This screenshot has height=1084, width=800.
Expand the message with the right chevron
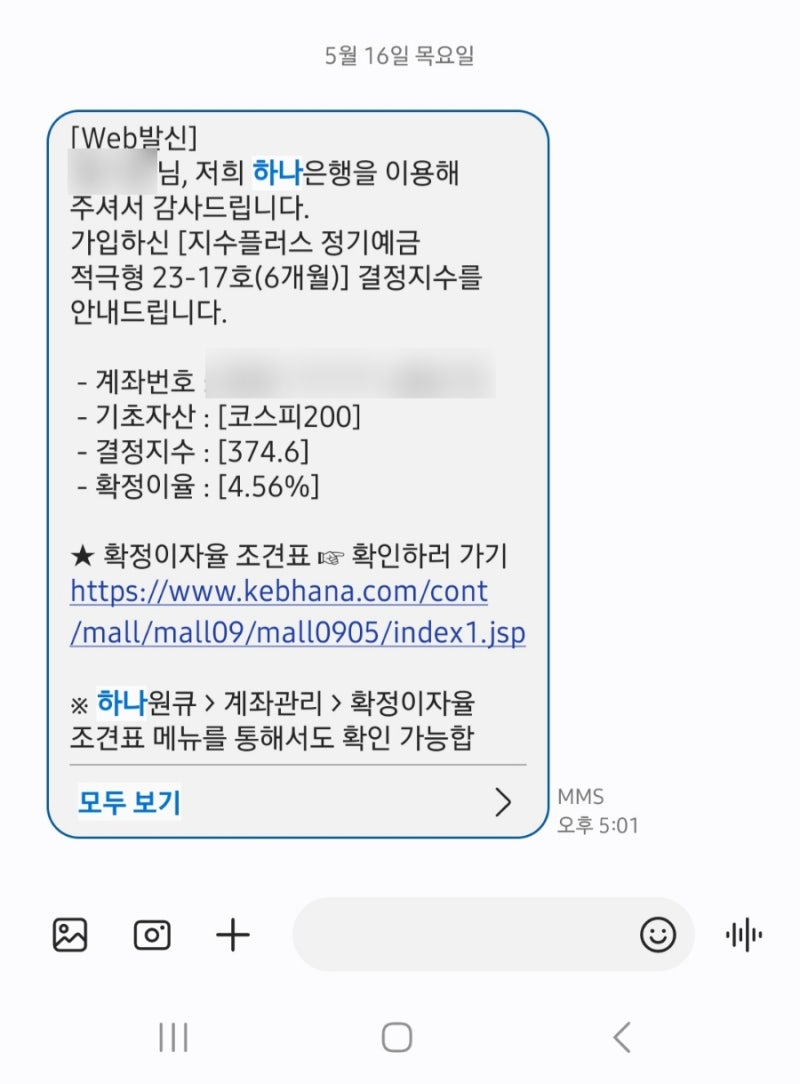click(504, 802)
